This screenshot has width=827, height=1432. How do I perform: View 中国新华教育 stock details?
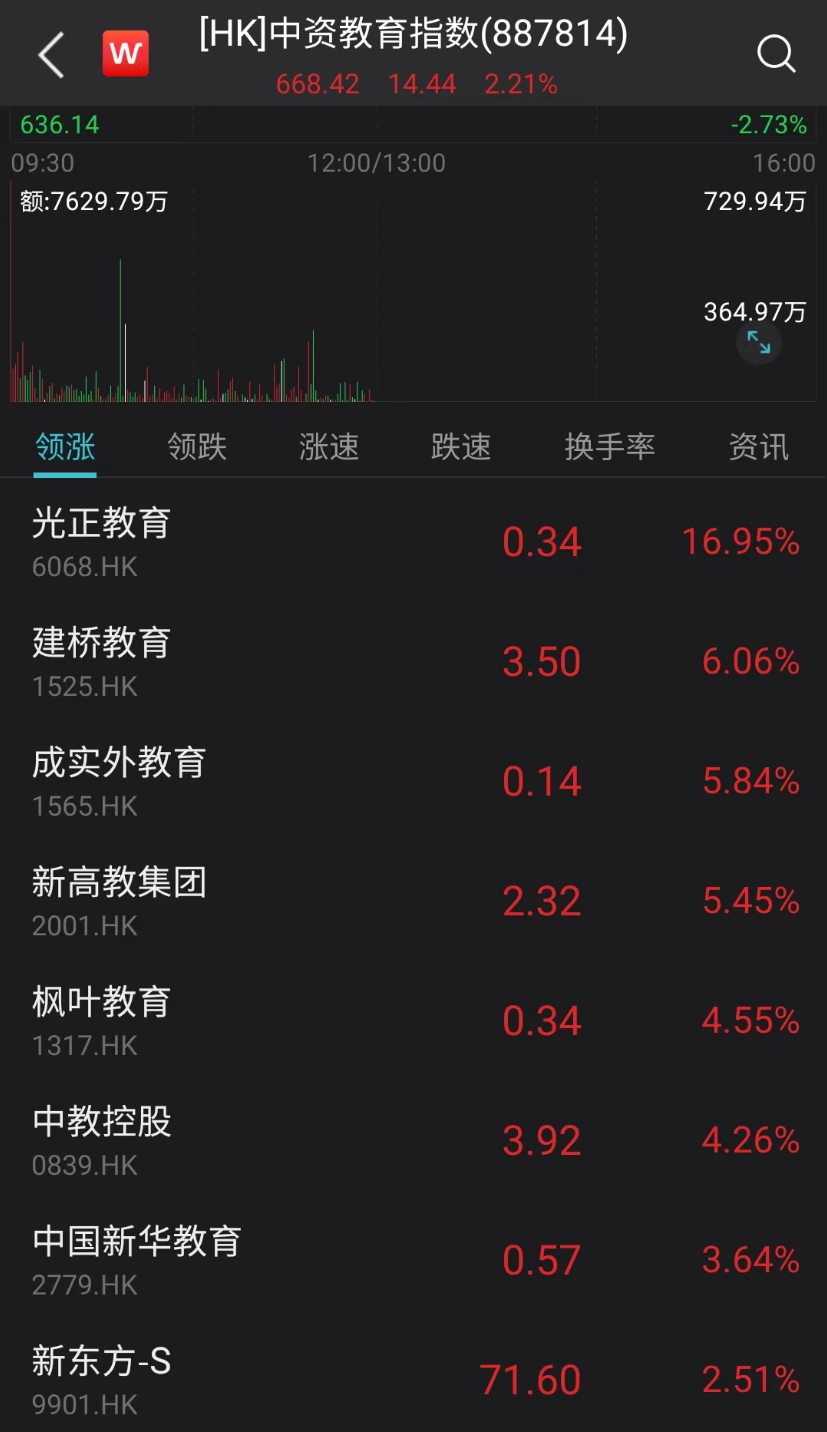pyautogui.click(x=413, y=1260)
